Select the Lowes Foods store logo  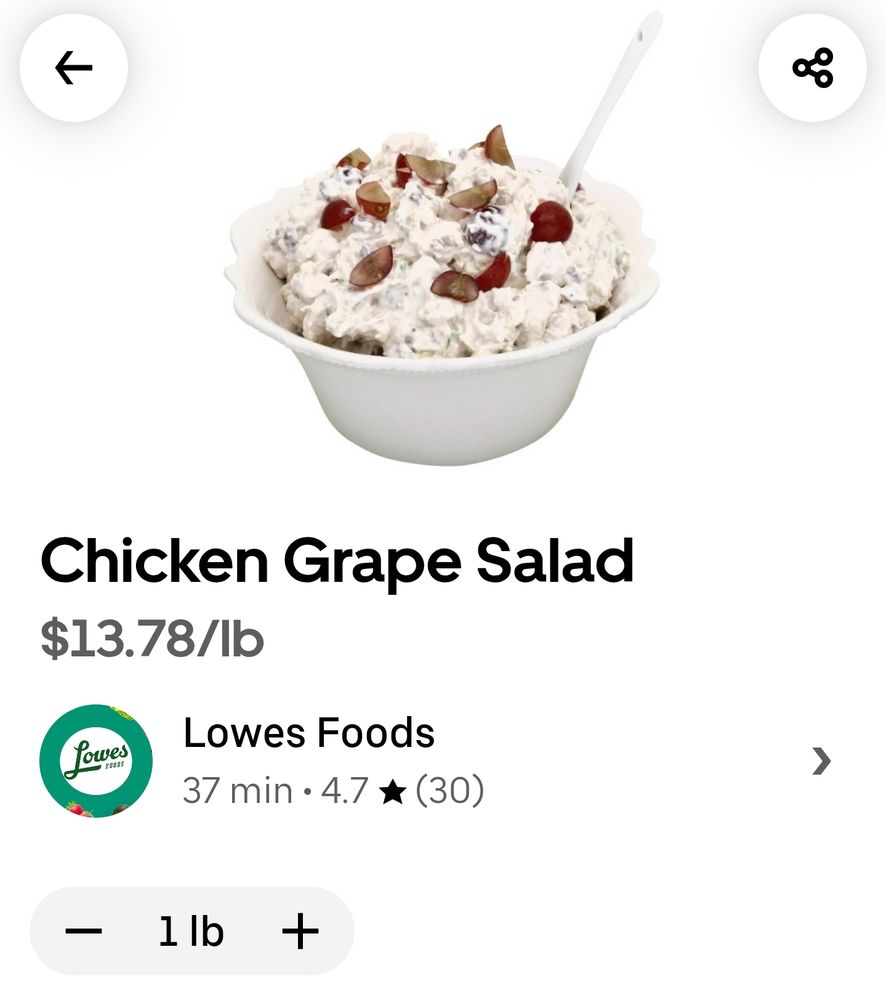pos(97,761)
